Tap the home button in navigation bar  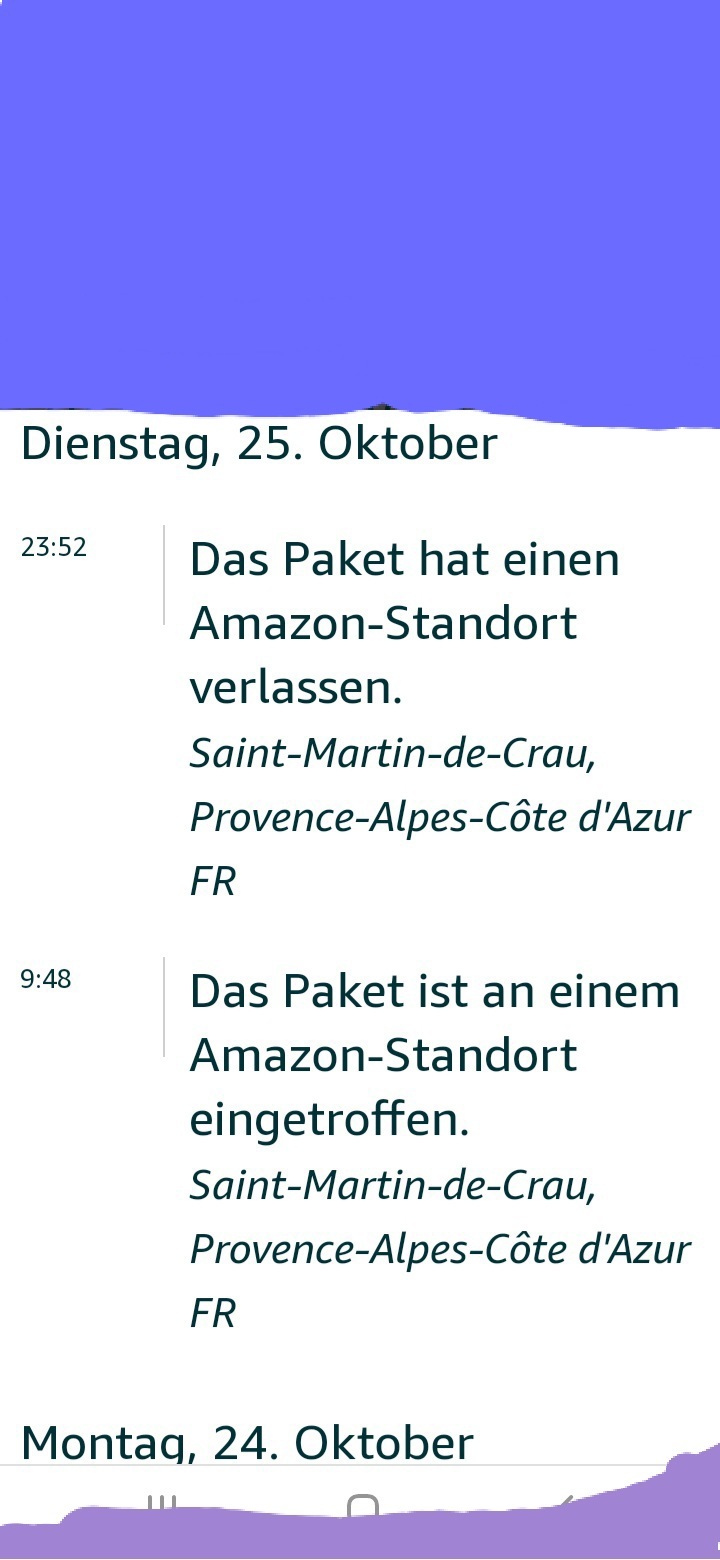(362, 1507)
